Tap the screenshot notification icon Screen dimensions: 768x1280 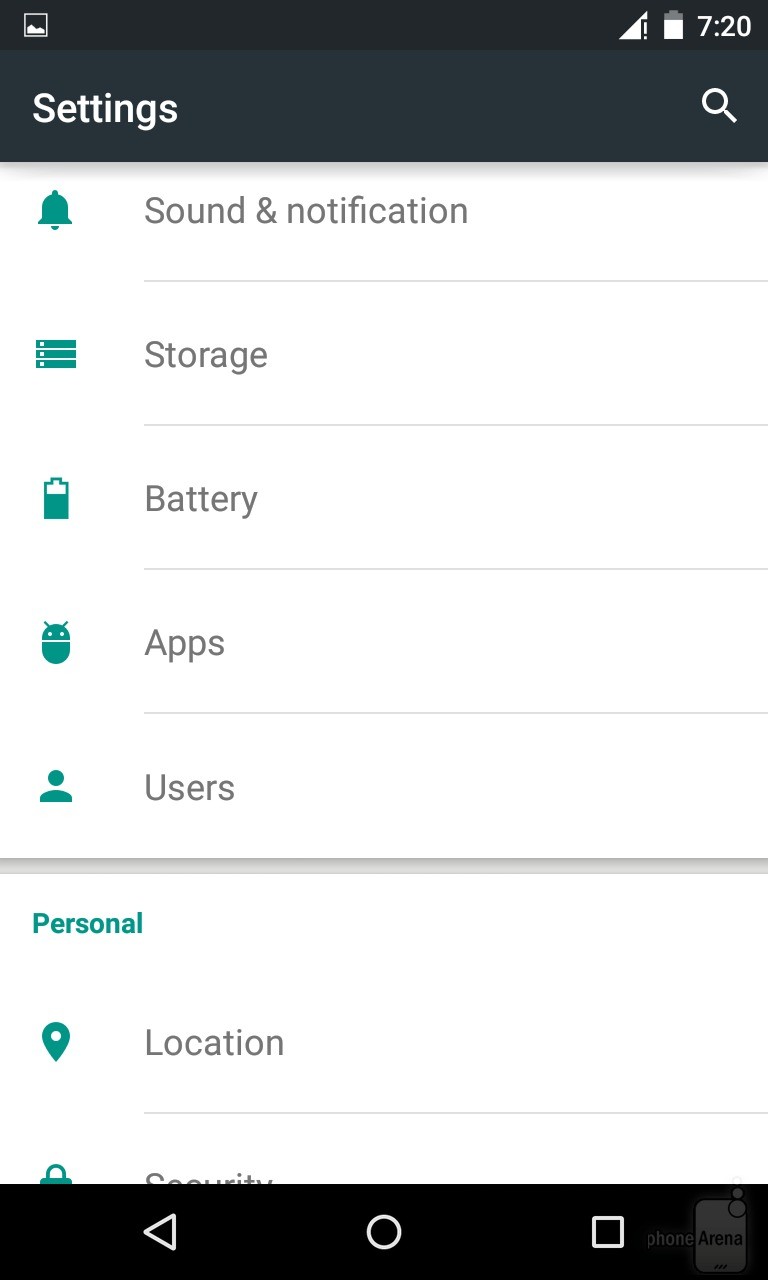(x=36, y=25)
